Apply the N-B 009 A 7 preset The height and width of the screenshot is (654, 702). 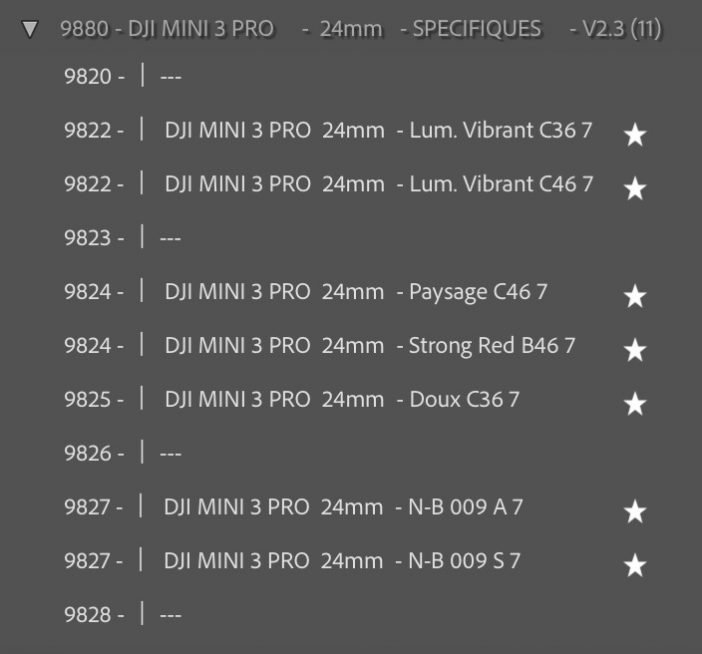343,507
